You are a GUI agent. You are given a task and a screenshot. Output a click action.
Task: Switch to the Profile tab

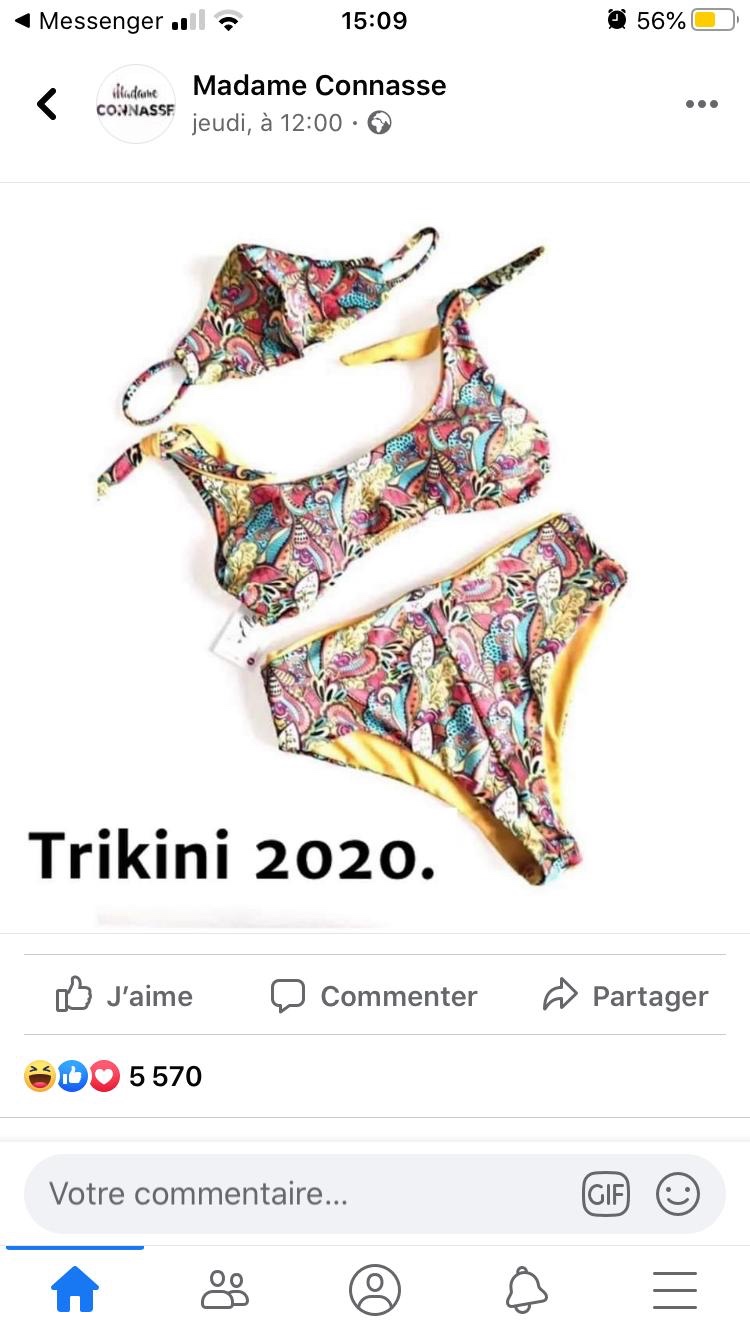pos(375,1290)
